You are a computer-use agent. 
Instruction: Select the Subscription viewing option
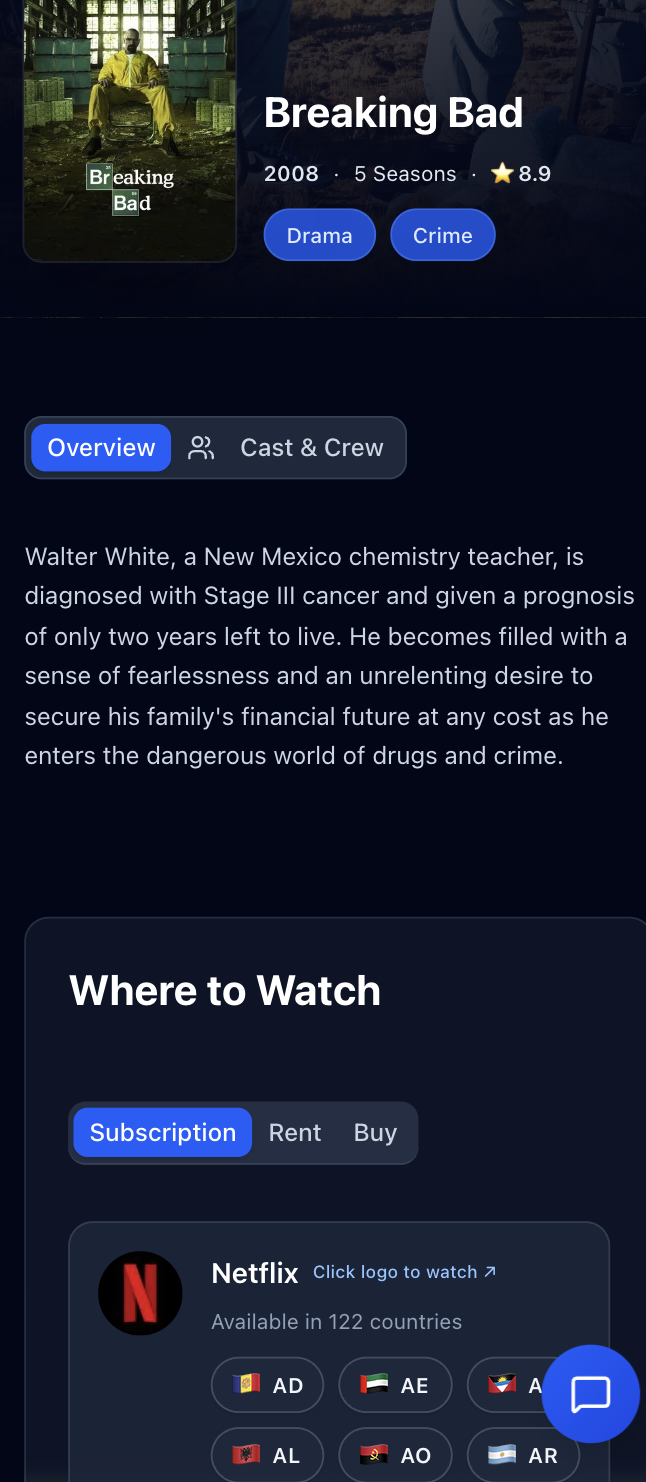(162, 1132)
